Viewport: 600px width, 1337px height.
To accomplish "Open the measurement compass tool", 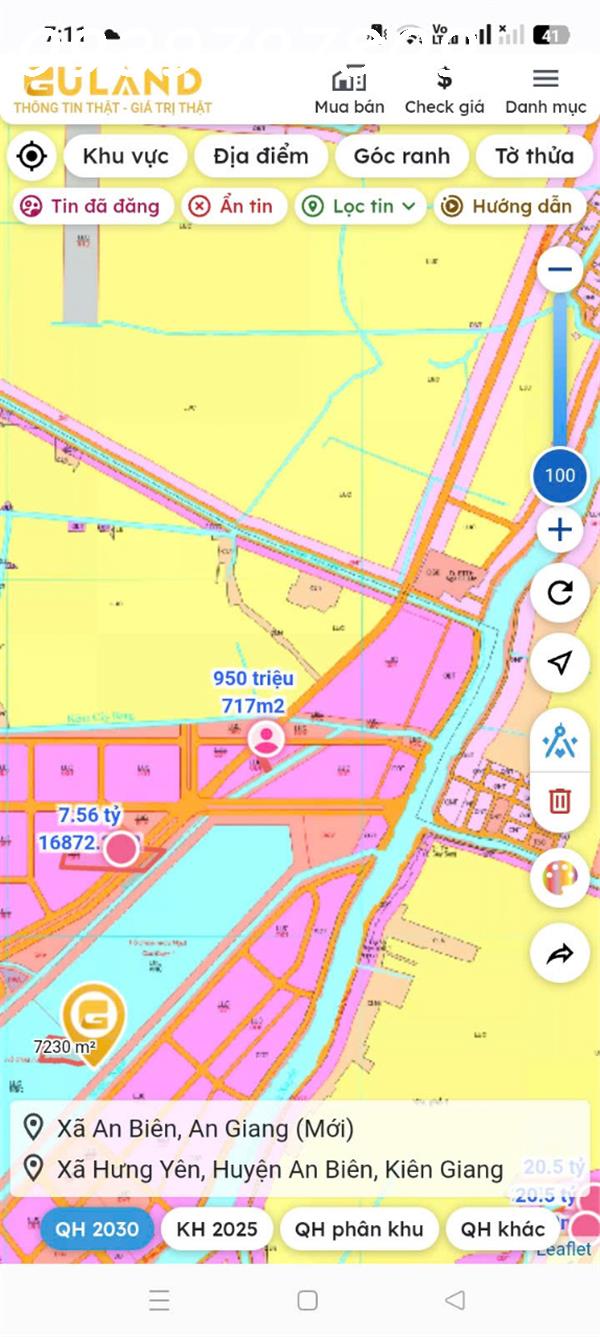I will pos(560,741).
